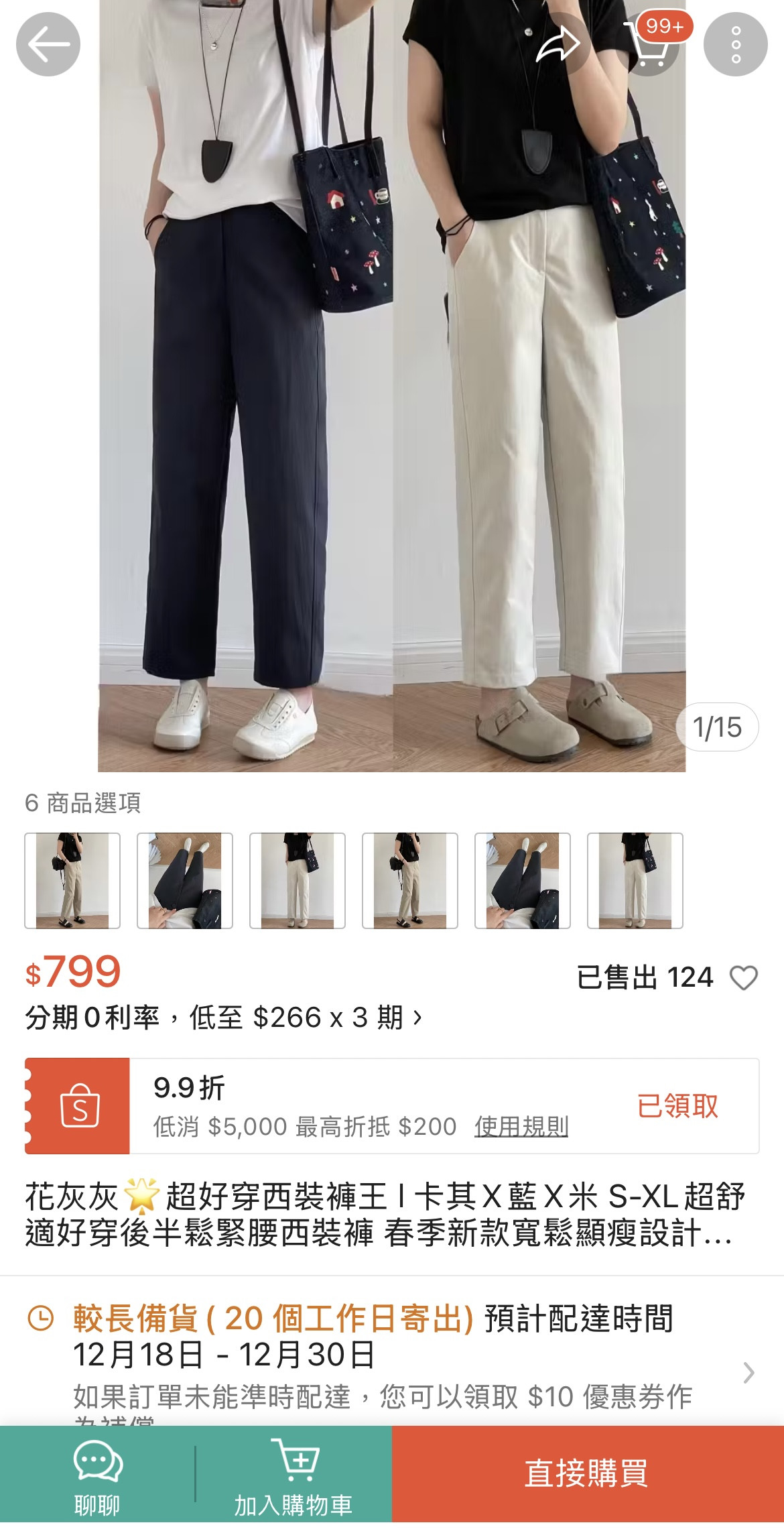Open the shopping cart

pos(647,44)
